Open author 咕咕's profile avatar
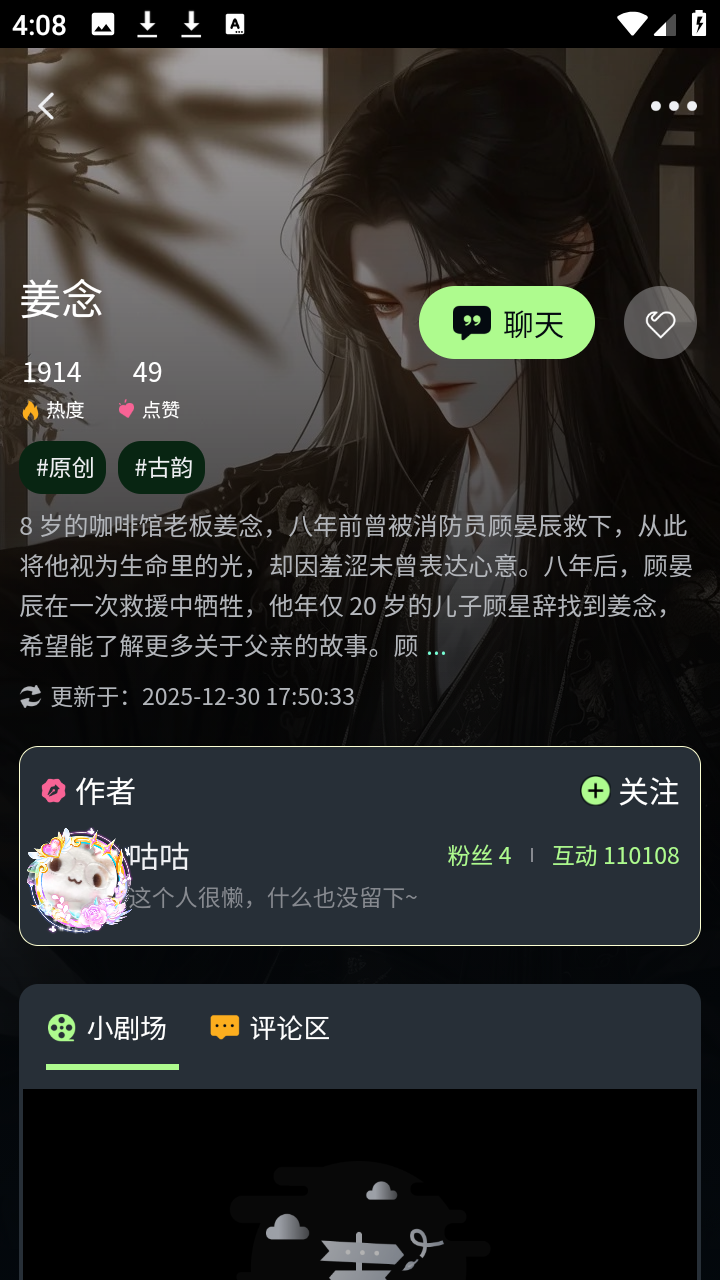This screenshot has width=720, height=1280. pyautogui.click(x=80, y=879)
